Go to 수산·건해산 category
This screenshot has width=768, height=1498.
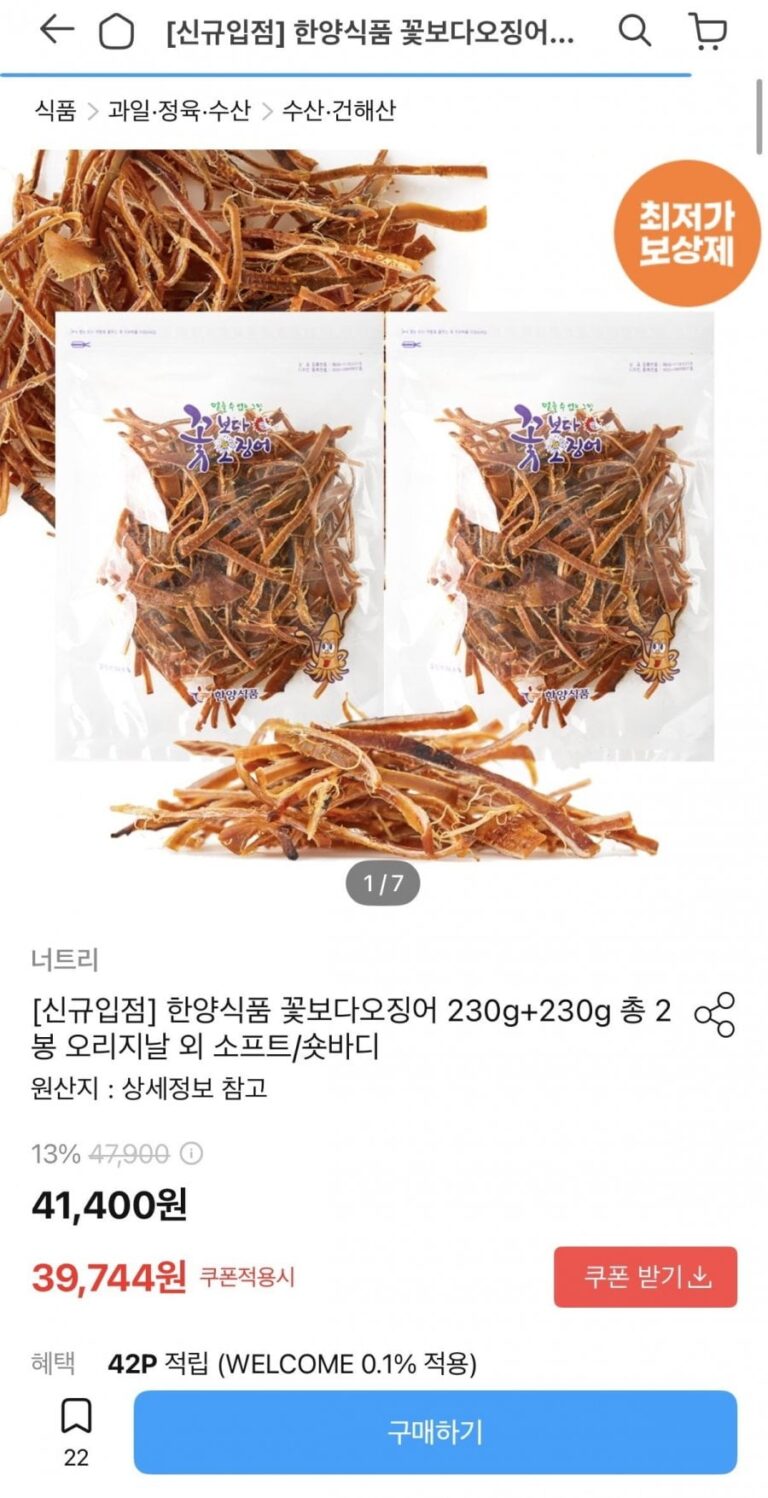[x=338, y=110]
